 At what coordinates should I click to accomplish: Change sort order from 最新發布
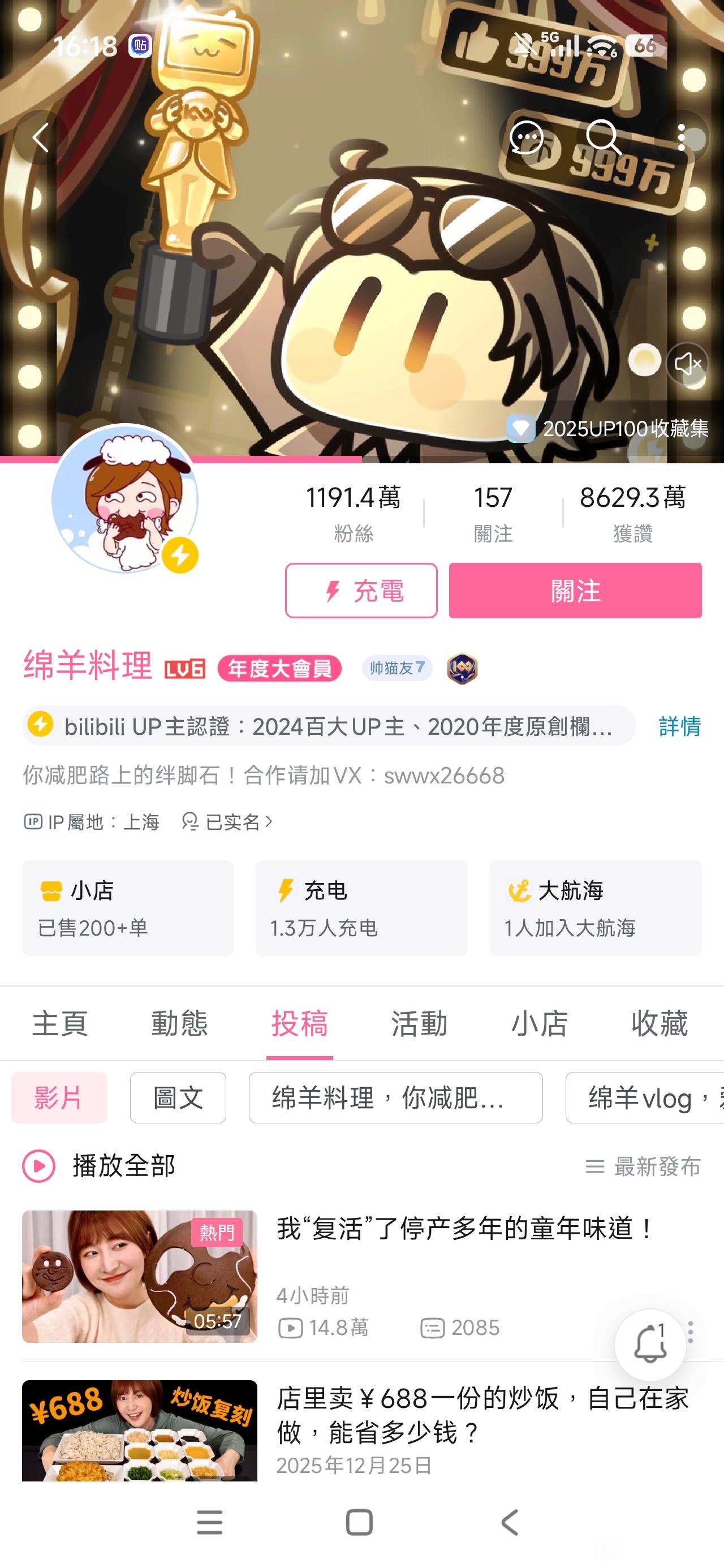coord(643,1166)
